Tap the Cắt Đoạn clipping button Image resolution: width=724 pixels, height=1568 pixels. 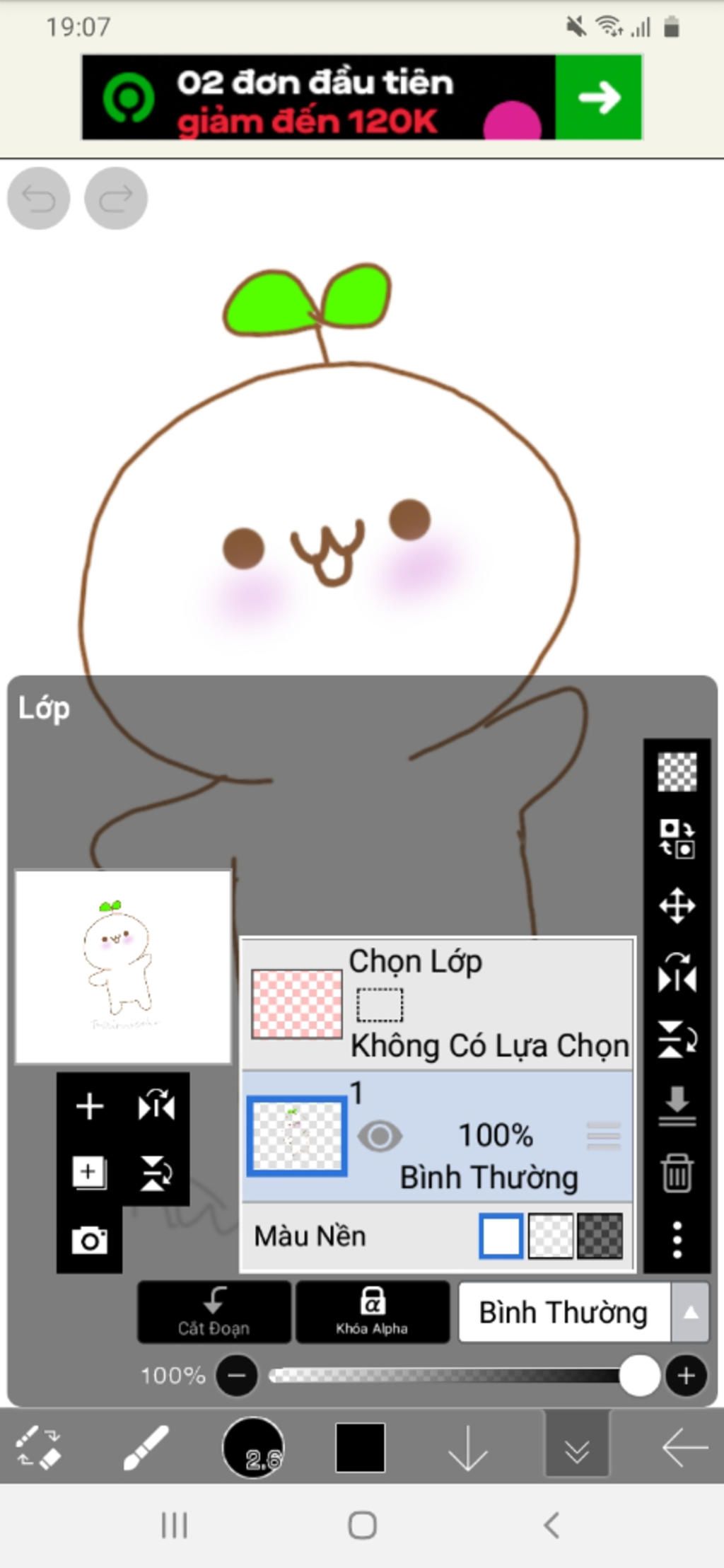214,1311
